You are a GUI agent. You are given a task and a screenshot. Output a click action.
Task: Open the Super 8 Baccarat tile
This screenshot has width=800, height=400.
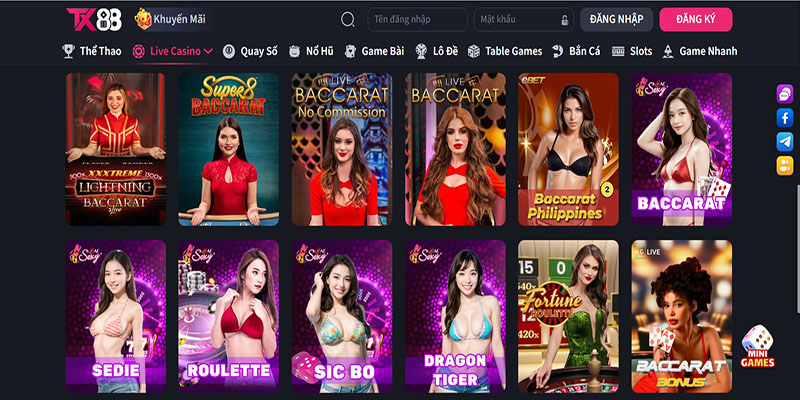tap(228, 148)
